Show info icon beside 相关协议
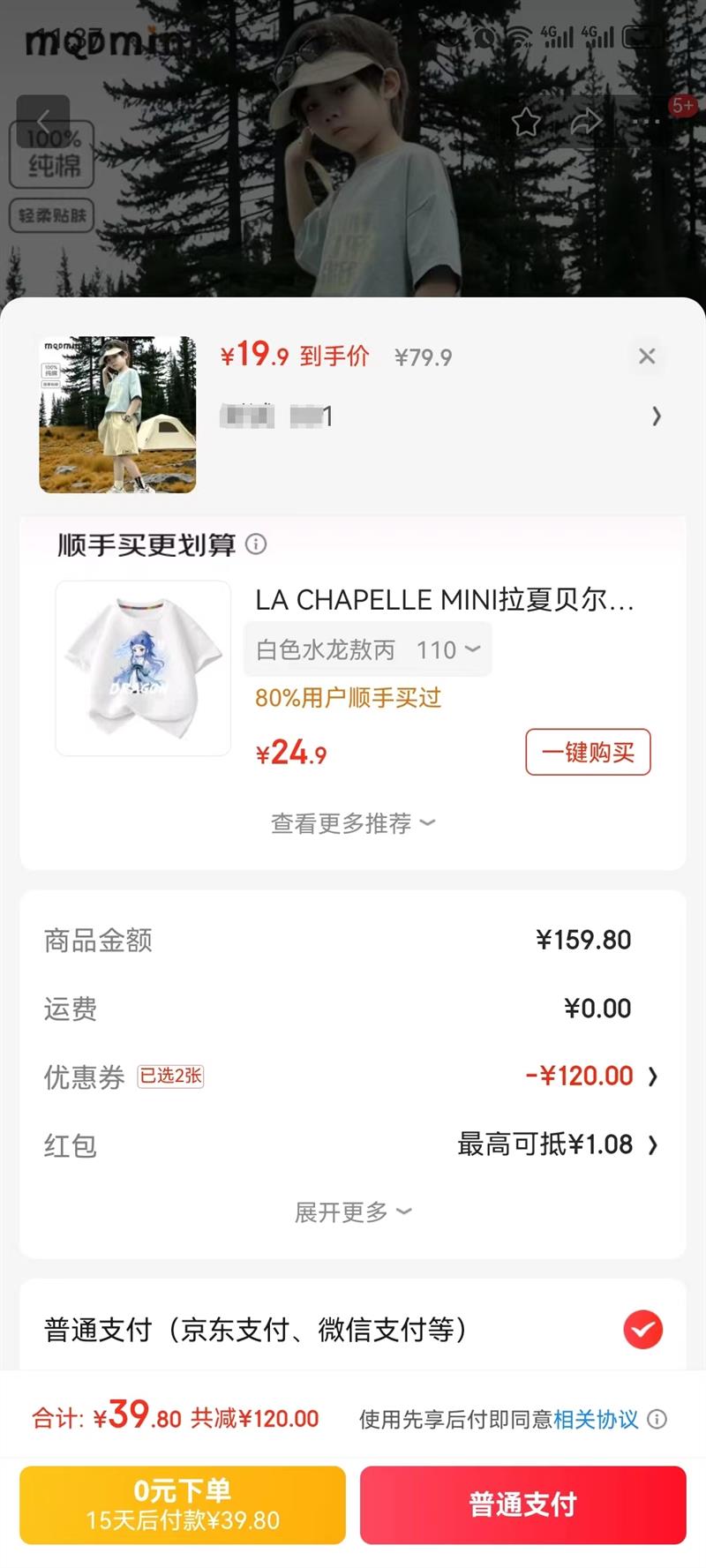706x1568 pixels. tap(657, 1419)
